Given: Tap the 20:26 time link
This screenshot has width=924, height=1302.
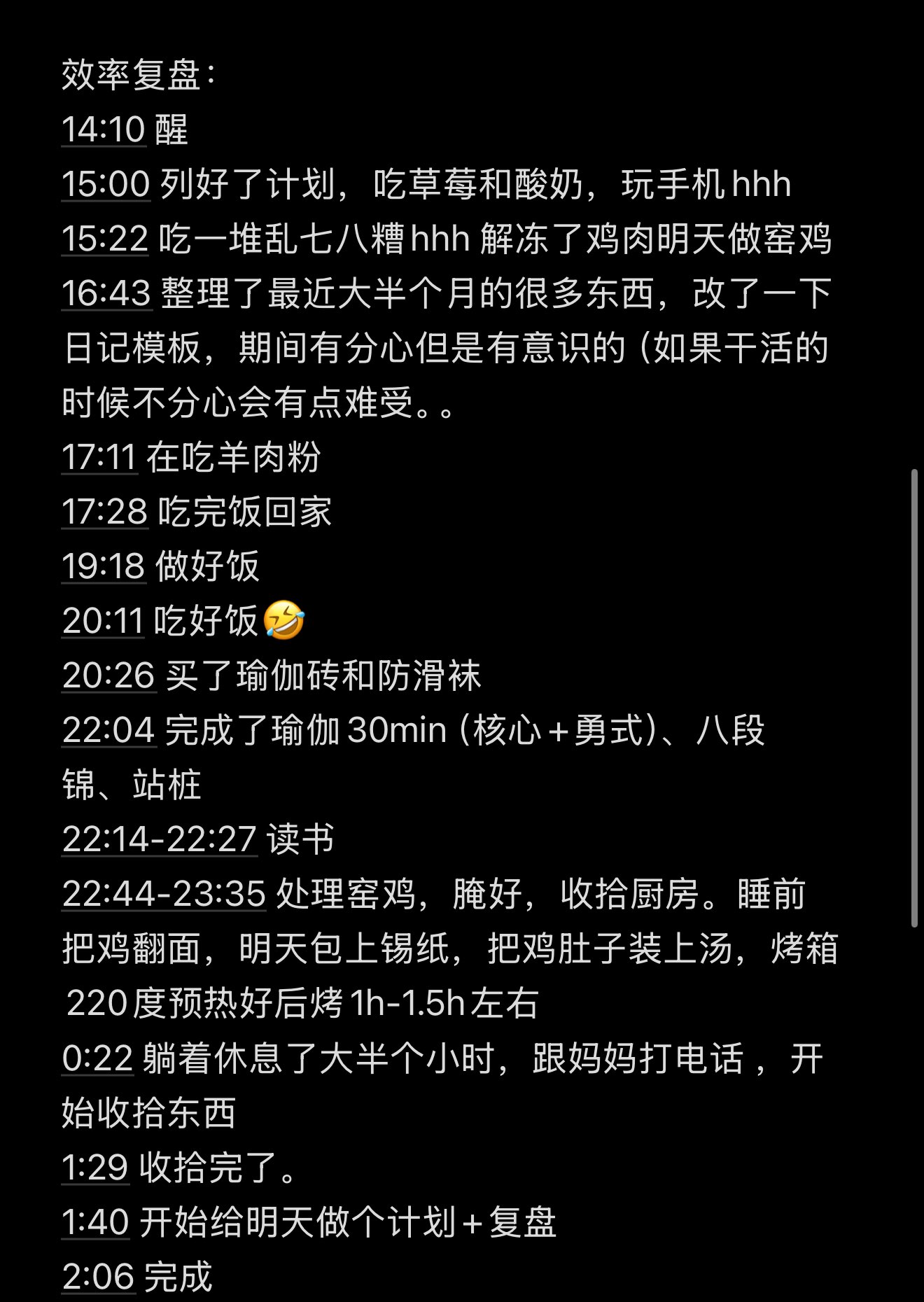Looking at the screenshot, I should pos(108,676).
